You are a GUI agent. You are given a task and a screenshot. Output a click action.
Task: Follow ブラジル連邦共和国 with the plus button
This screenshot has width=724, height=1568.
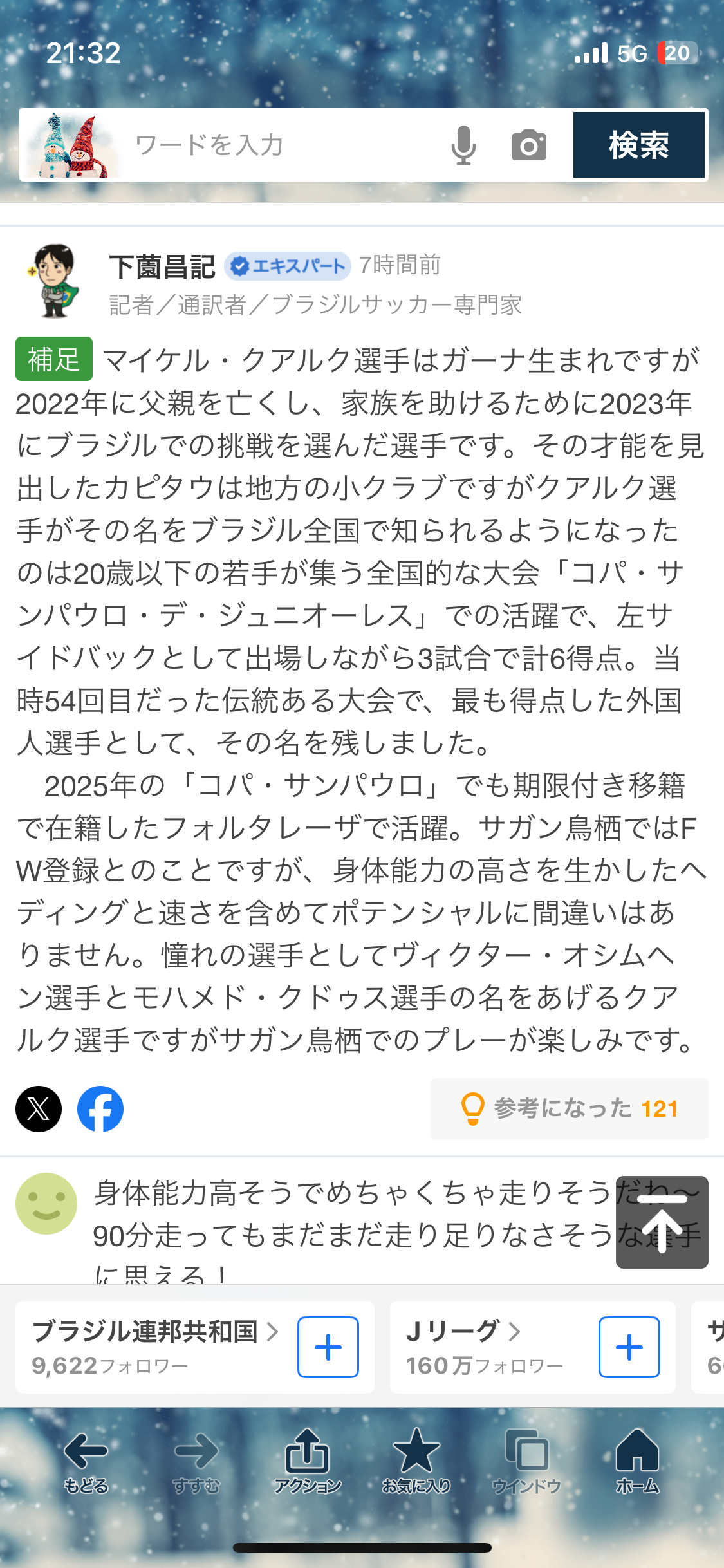click(328, 1347)
